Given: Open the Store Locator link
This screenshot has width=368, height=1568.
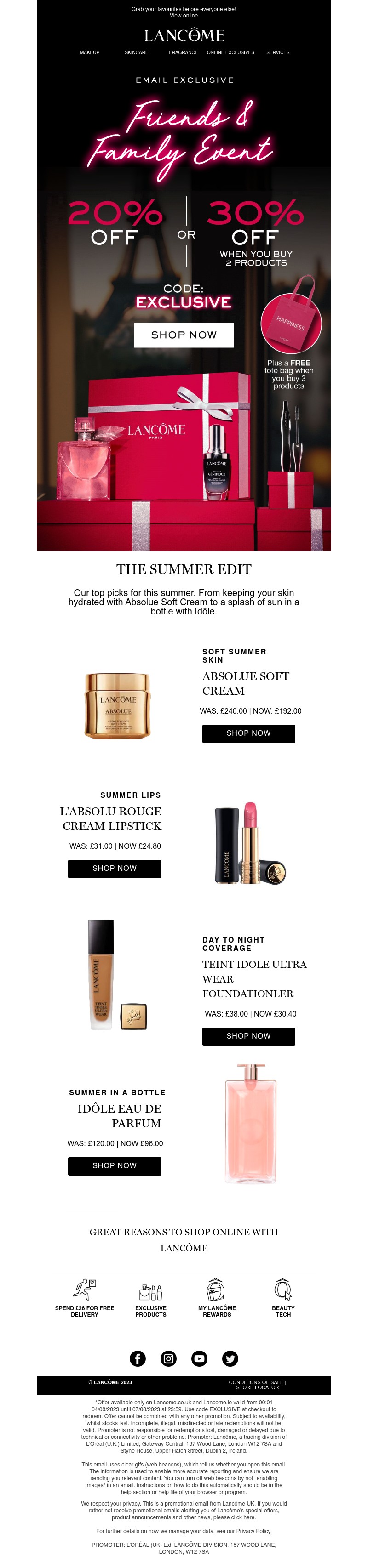Looking at the screenshot, I should coord(257,1388).
